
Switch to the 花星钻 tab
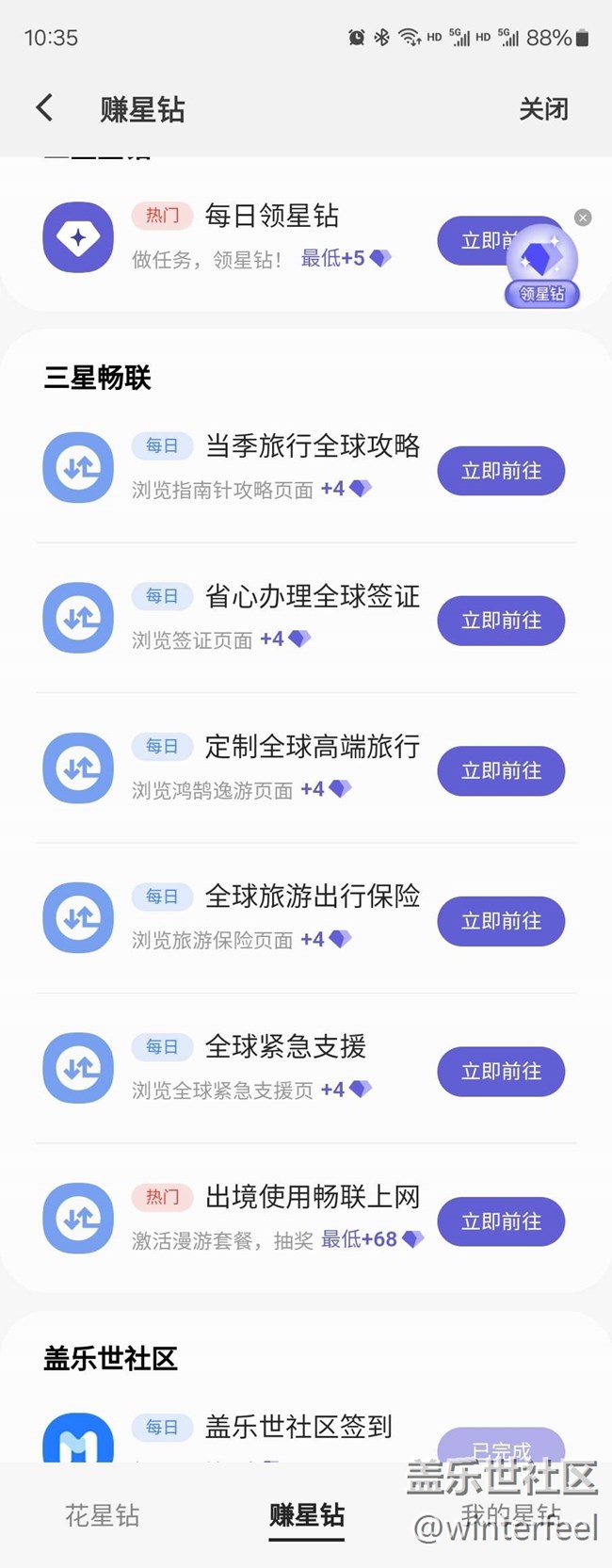tap(102, 1515)
